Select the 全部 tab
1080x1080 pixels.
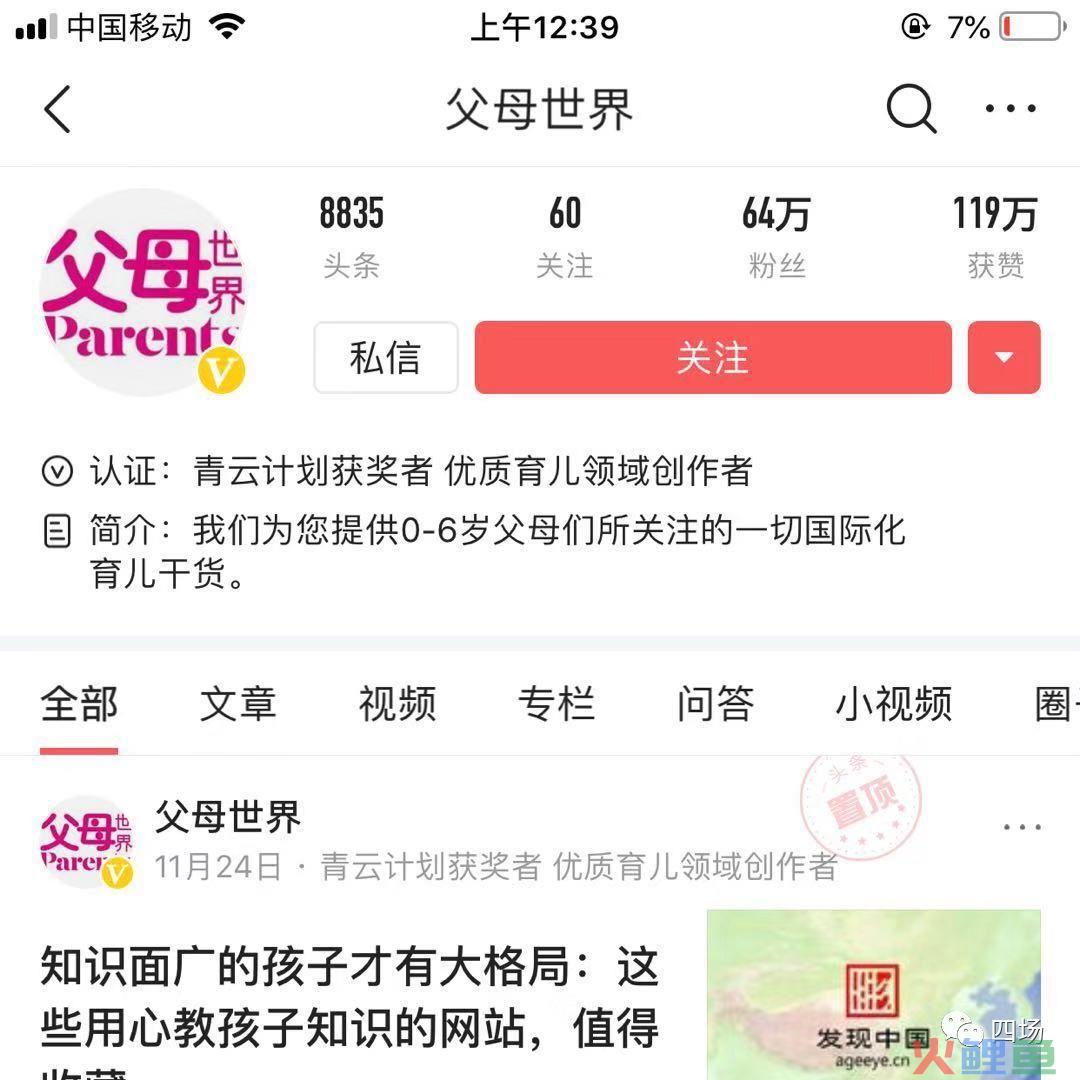[x=79, y=705]
